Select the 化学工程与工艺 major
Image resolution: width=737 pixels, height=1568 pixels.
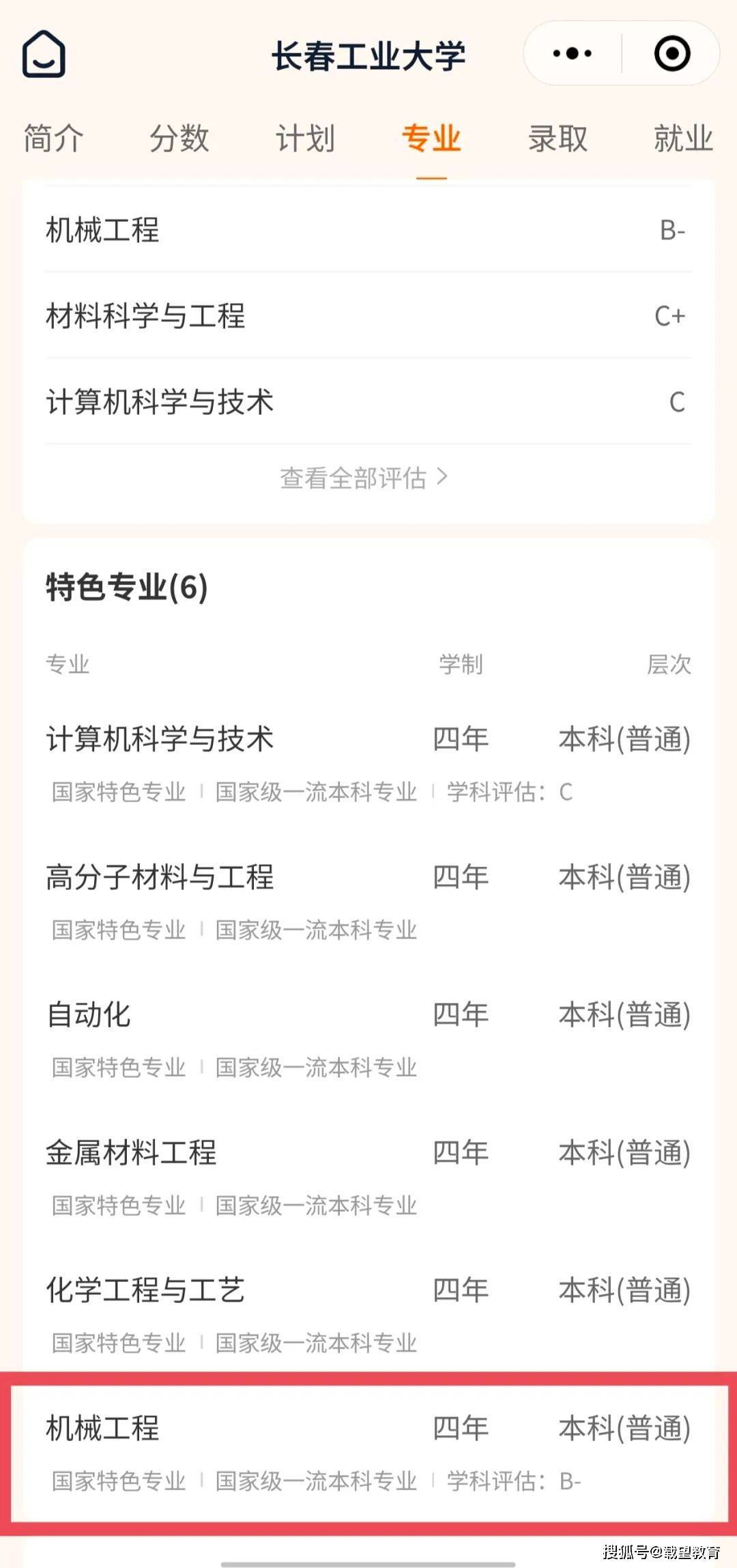369,1315
